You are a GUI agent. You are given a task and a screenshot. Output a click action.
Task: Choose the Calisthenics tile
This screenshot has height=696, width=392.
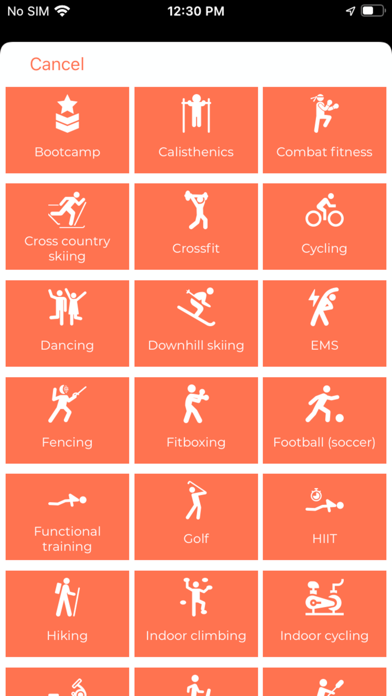click(196, 130)
